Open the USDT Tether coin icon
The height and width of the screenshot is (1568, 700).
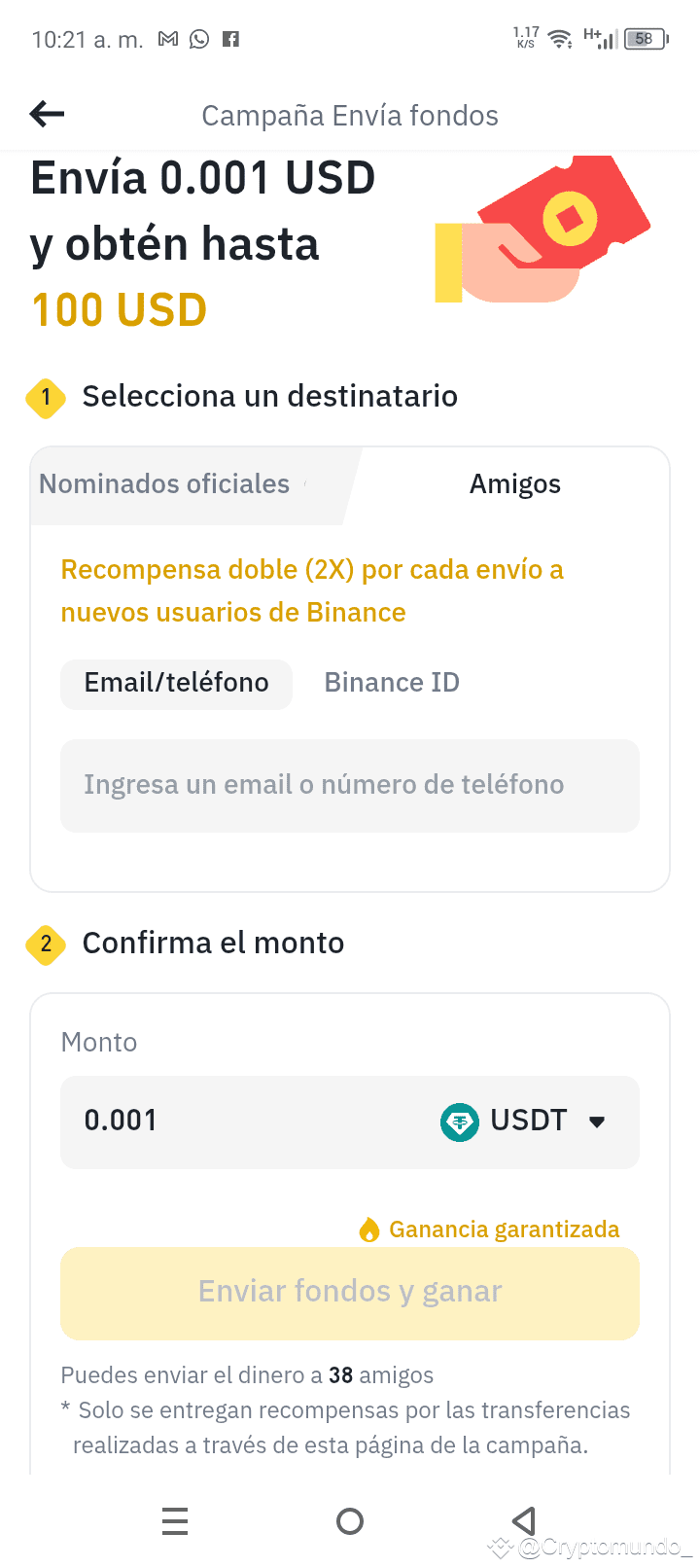coord(458,1121)
